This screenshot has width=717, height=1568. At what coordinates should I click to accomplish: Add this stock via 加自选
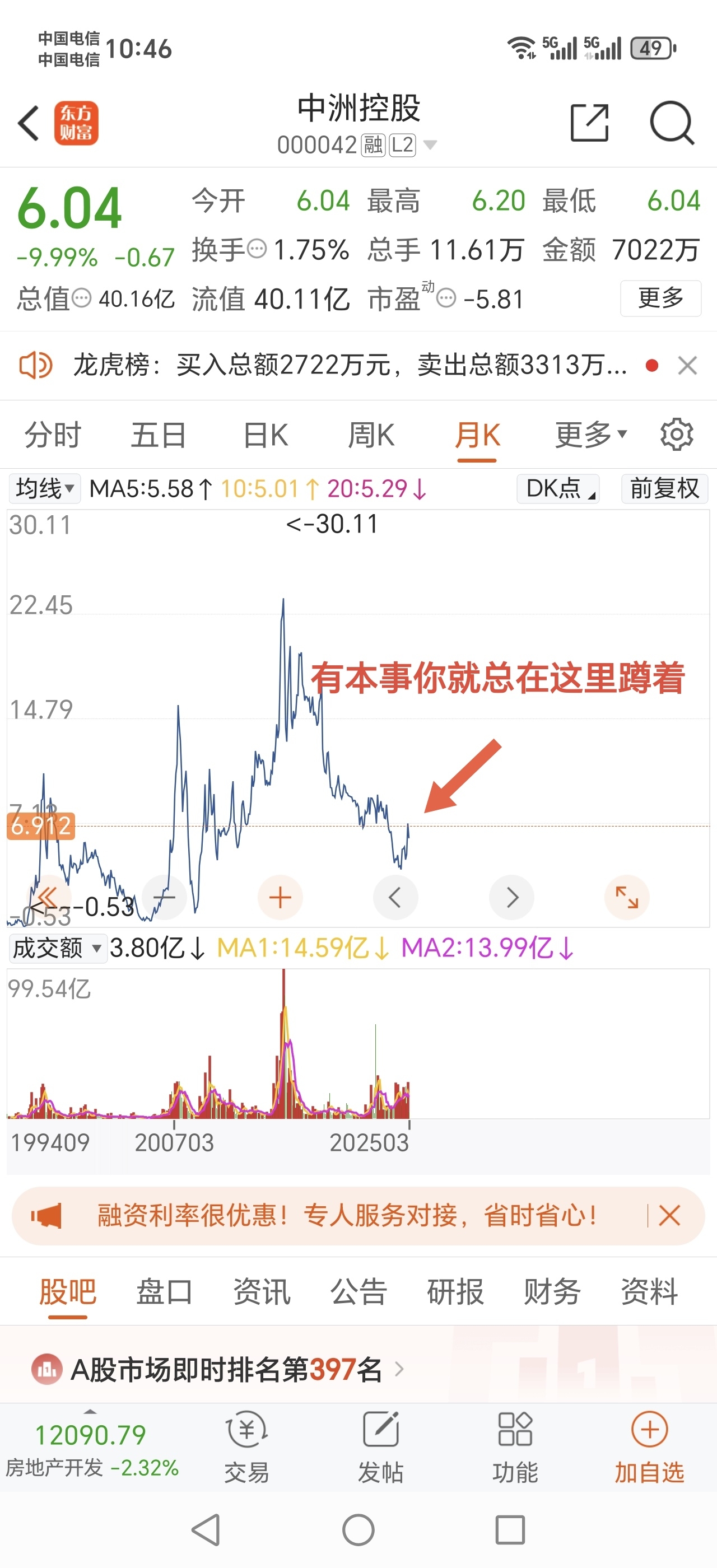click(x=649, y=1446)
